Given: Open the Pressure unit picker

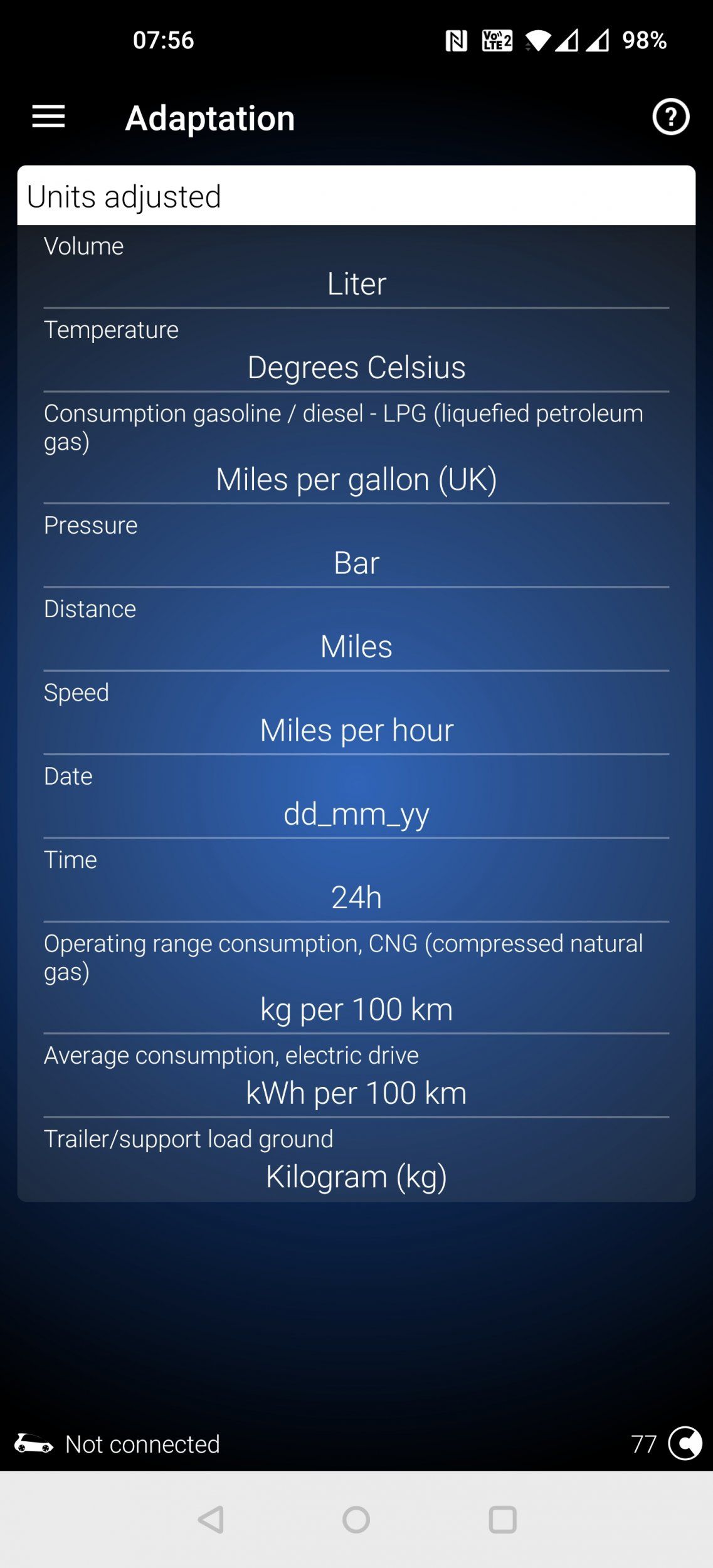Looking at the screenshot, I should click(x=356, y=563).
